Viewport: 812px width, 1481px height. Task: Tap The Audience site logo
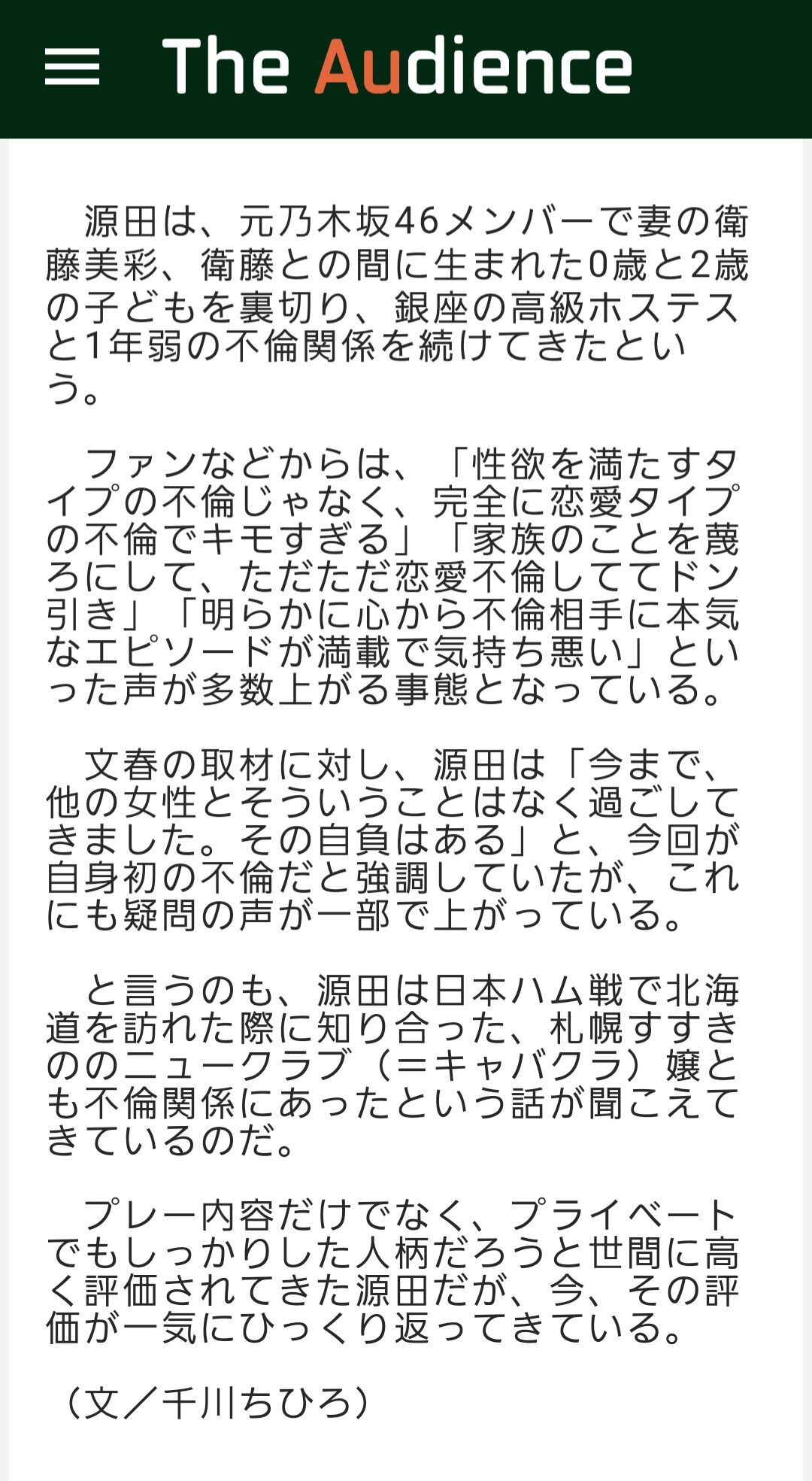tap(397, 66)
